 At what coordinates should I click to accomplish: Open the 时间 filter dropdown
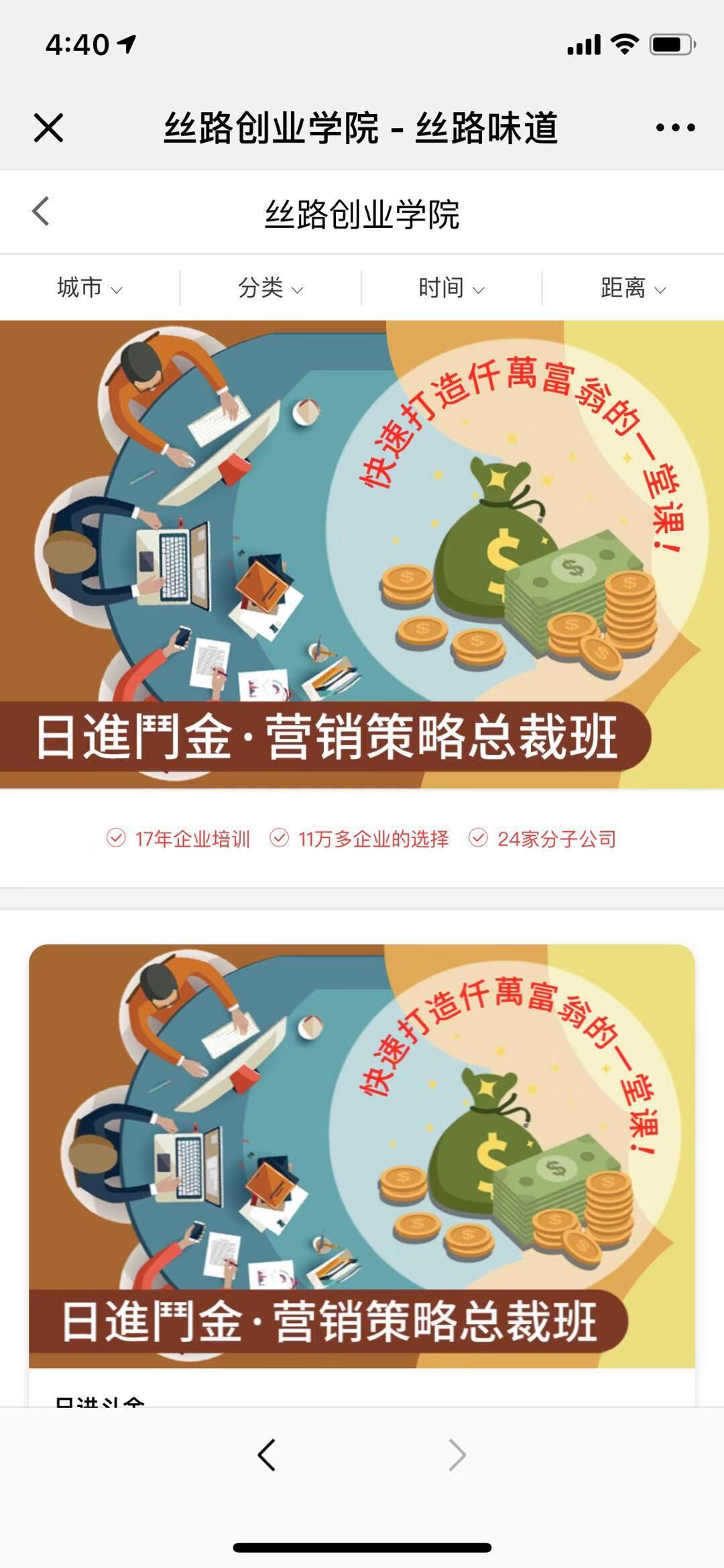coord(451,288)
